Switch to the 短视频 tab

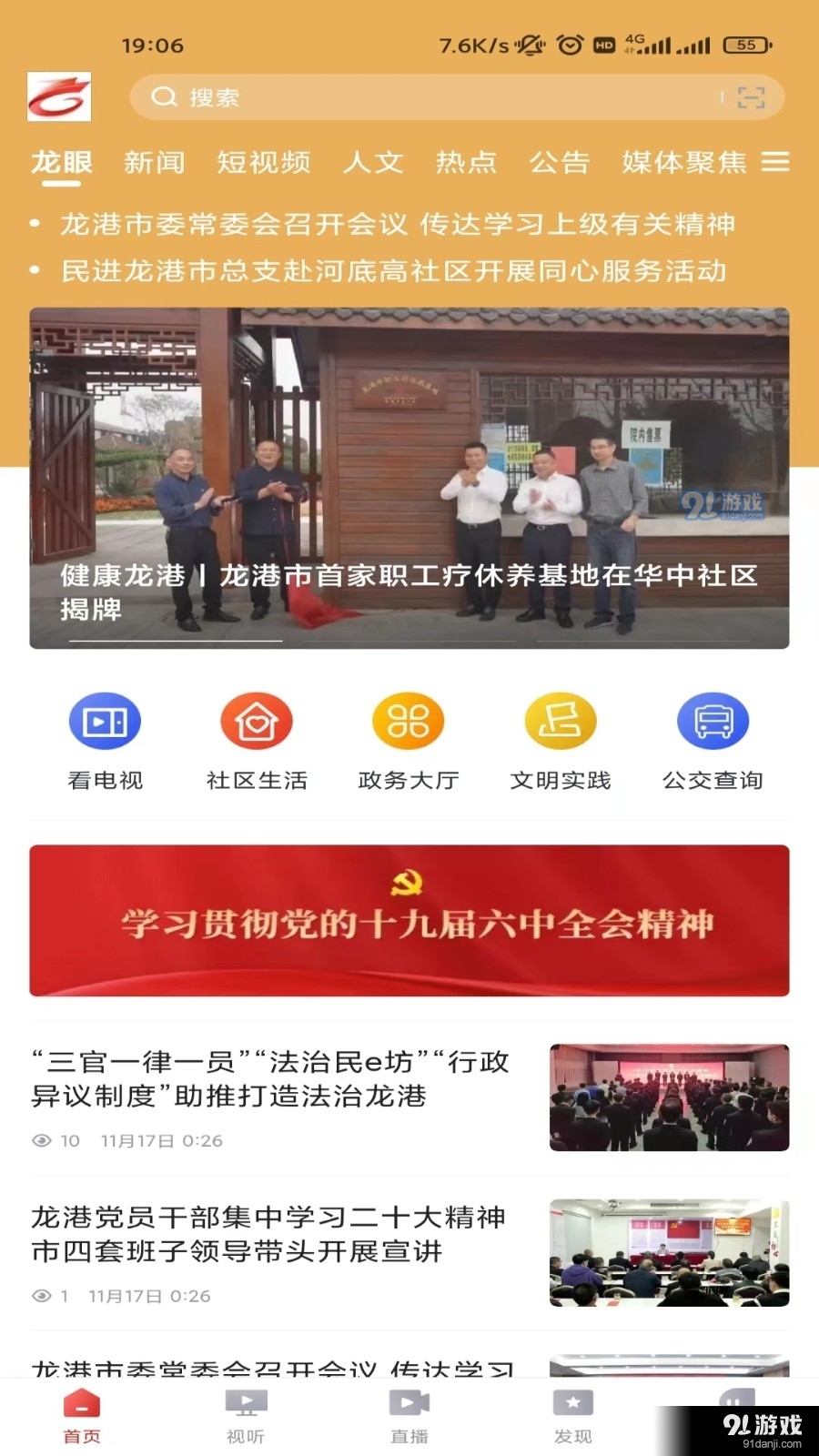click(264, 162)
